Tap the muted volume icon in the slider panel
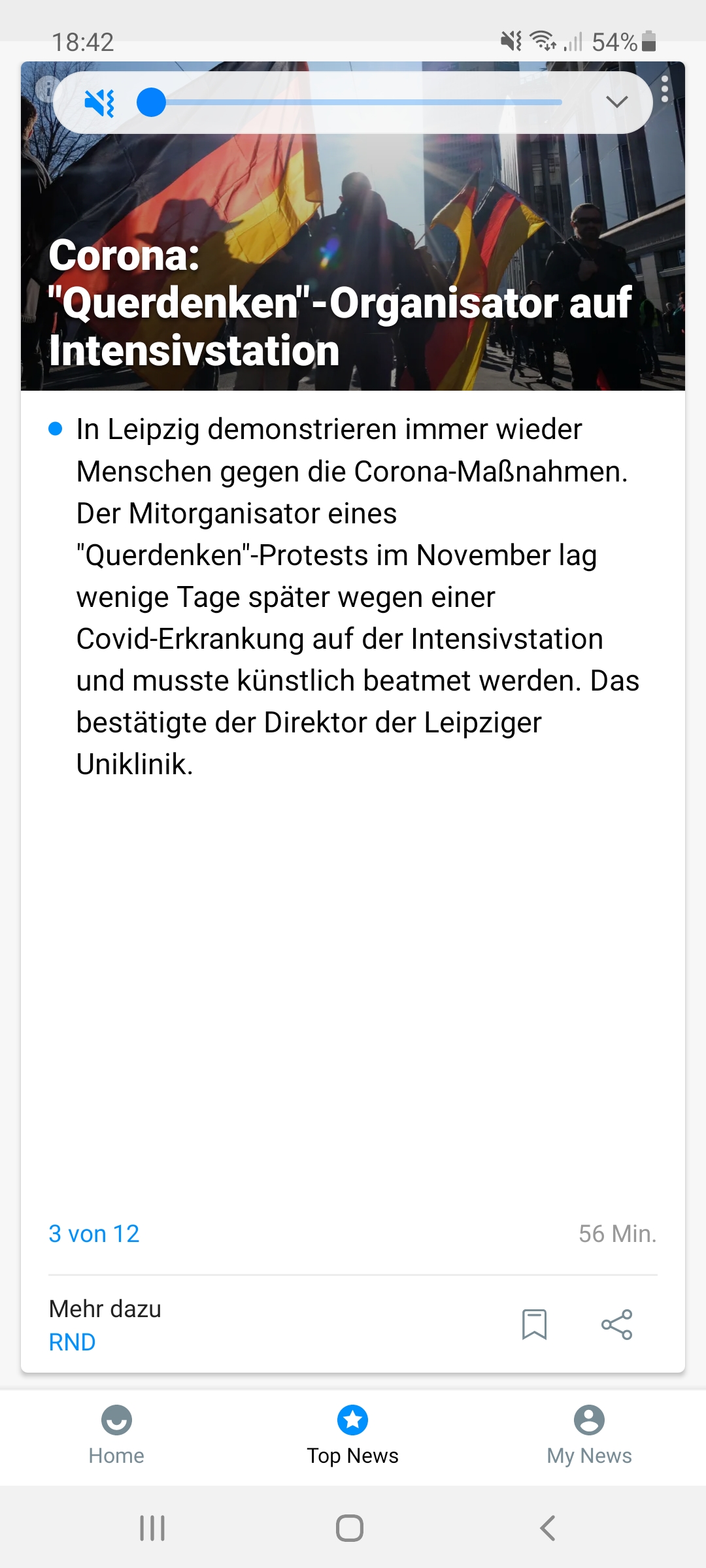 (99, 103)
